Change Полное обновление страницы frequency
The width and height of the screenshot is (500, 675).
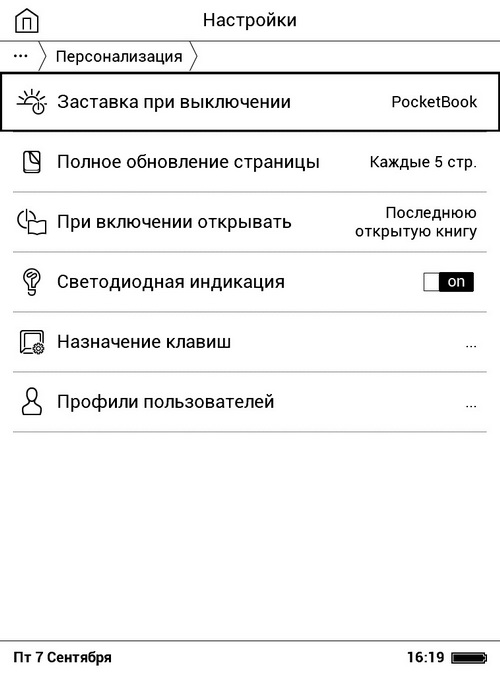[x=250, y=162]
